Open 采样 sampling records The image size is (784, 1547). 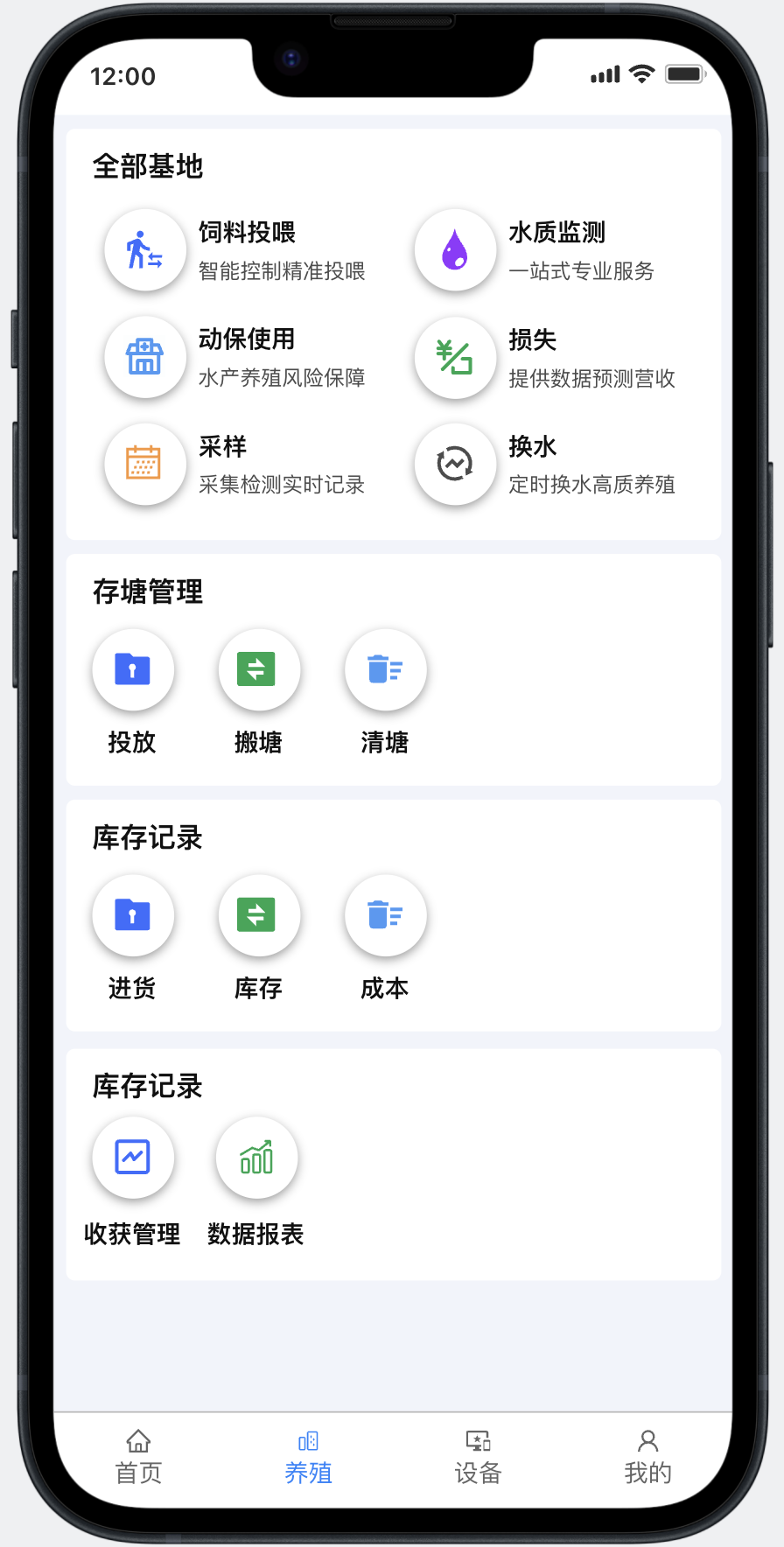pyautogui.click(x=145, y=464)
